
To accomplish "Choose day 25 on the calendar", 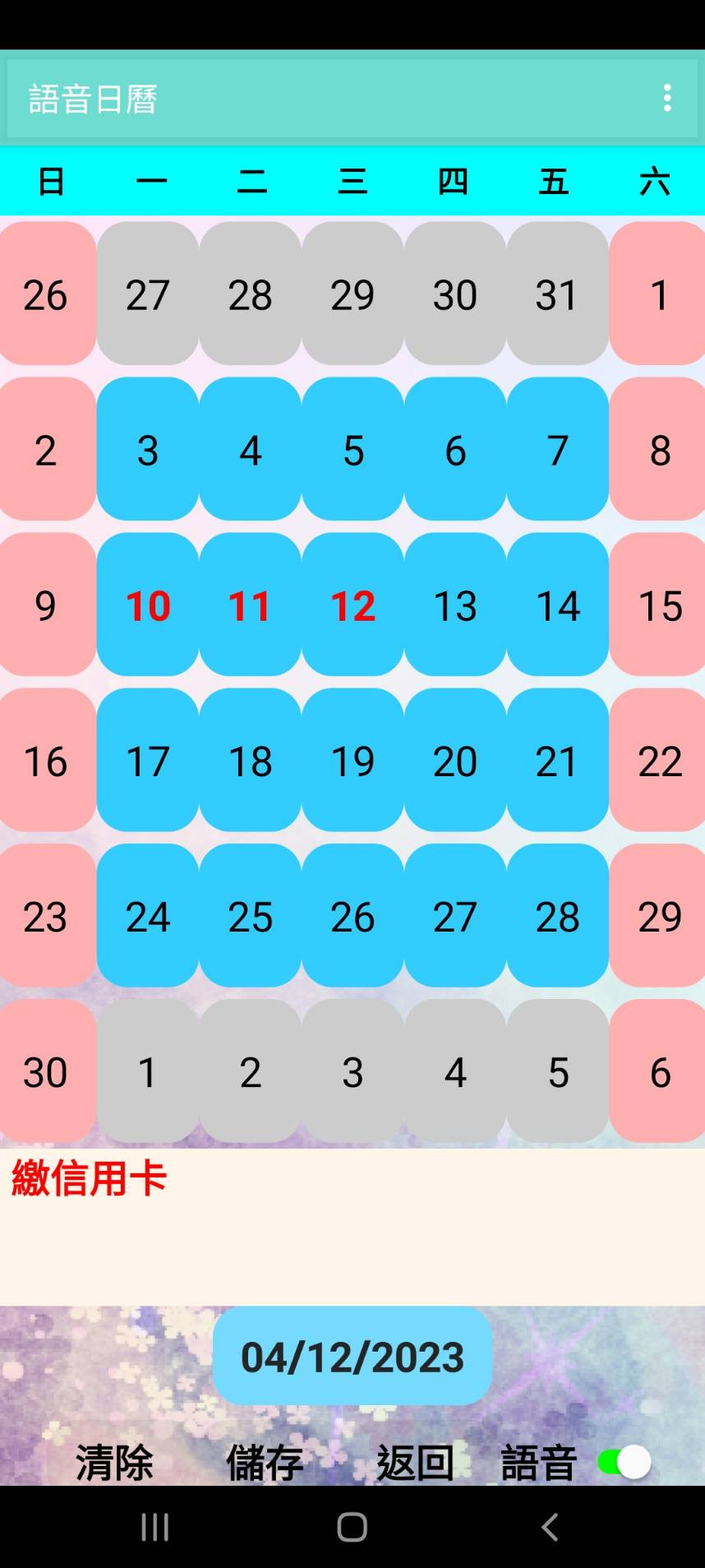I will (x=250, y=916).
